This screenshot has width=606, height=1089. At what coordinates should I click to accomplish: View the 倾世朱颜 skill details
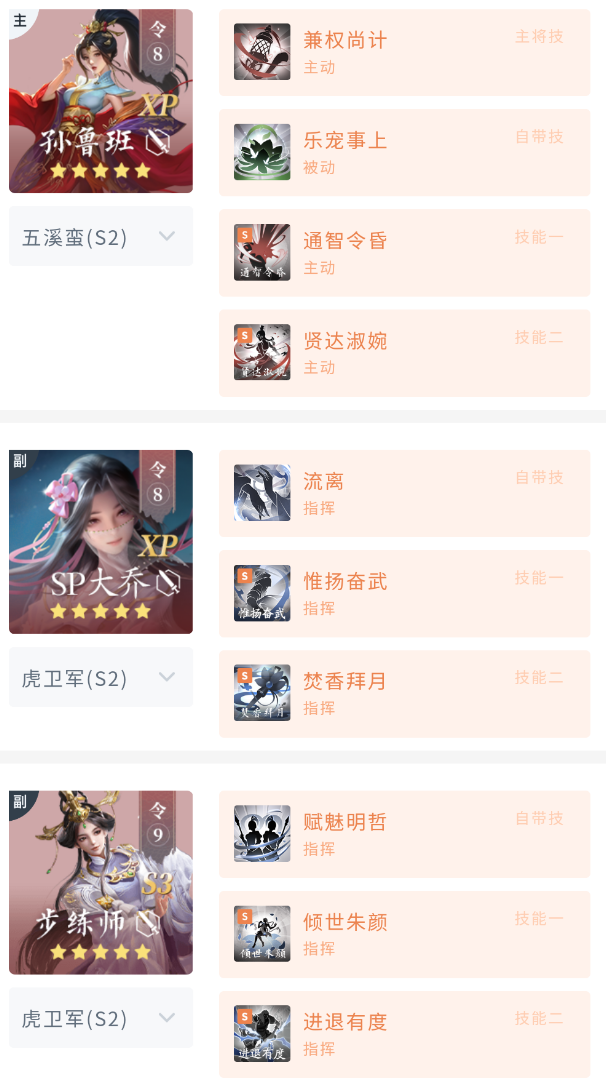point(405,934)
